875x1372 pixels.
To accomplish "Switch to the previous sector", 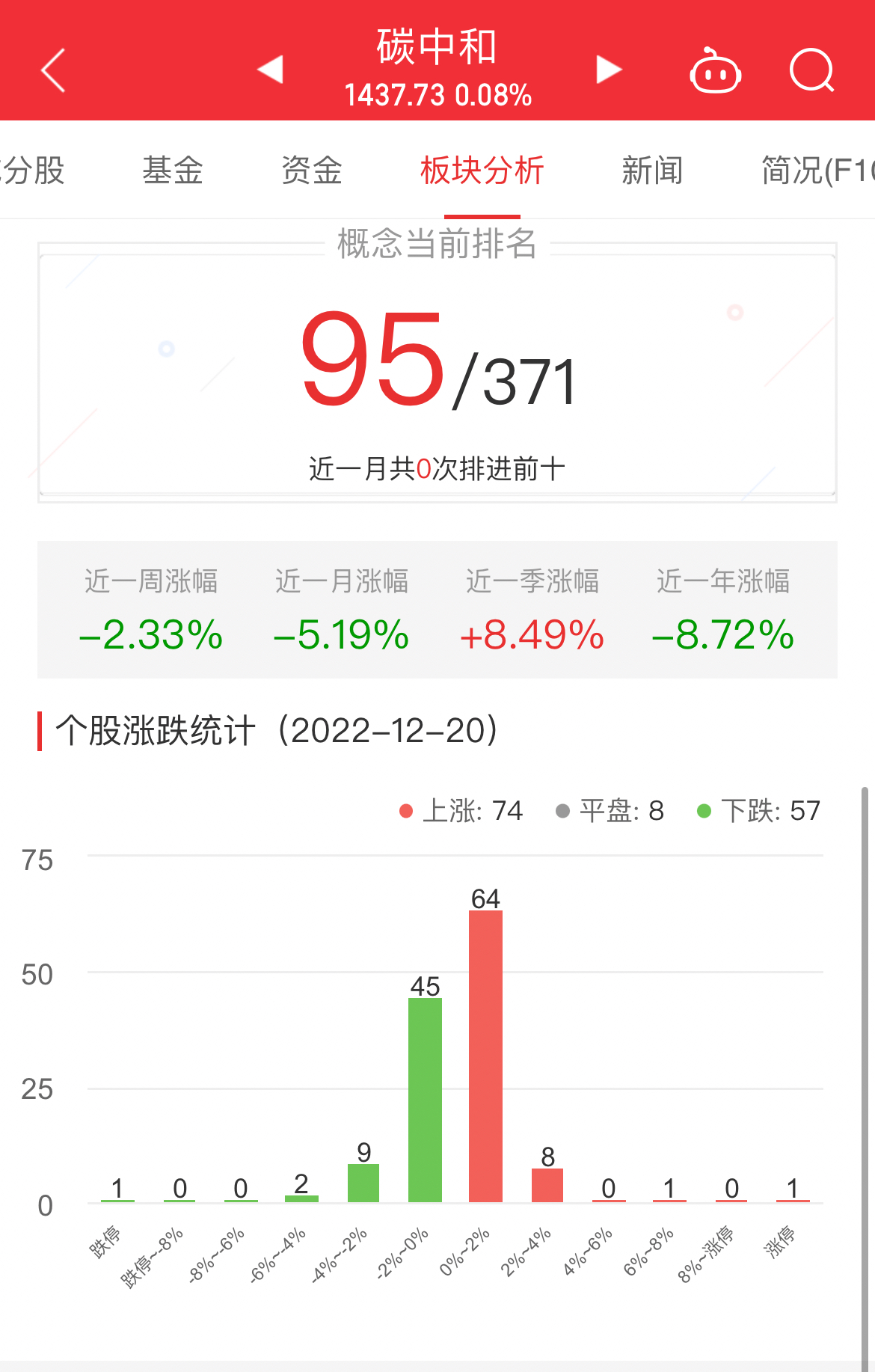I will coord(271,70).
